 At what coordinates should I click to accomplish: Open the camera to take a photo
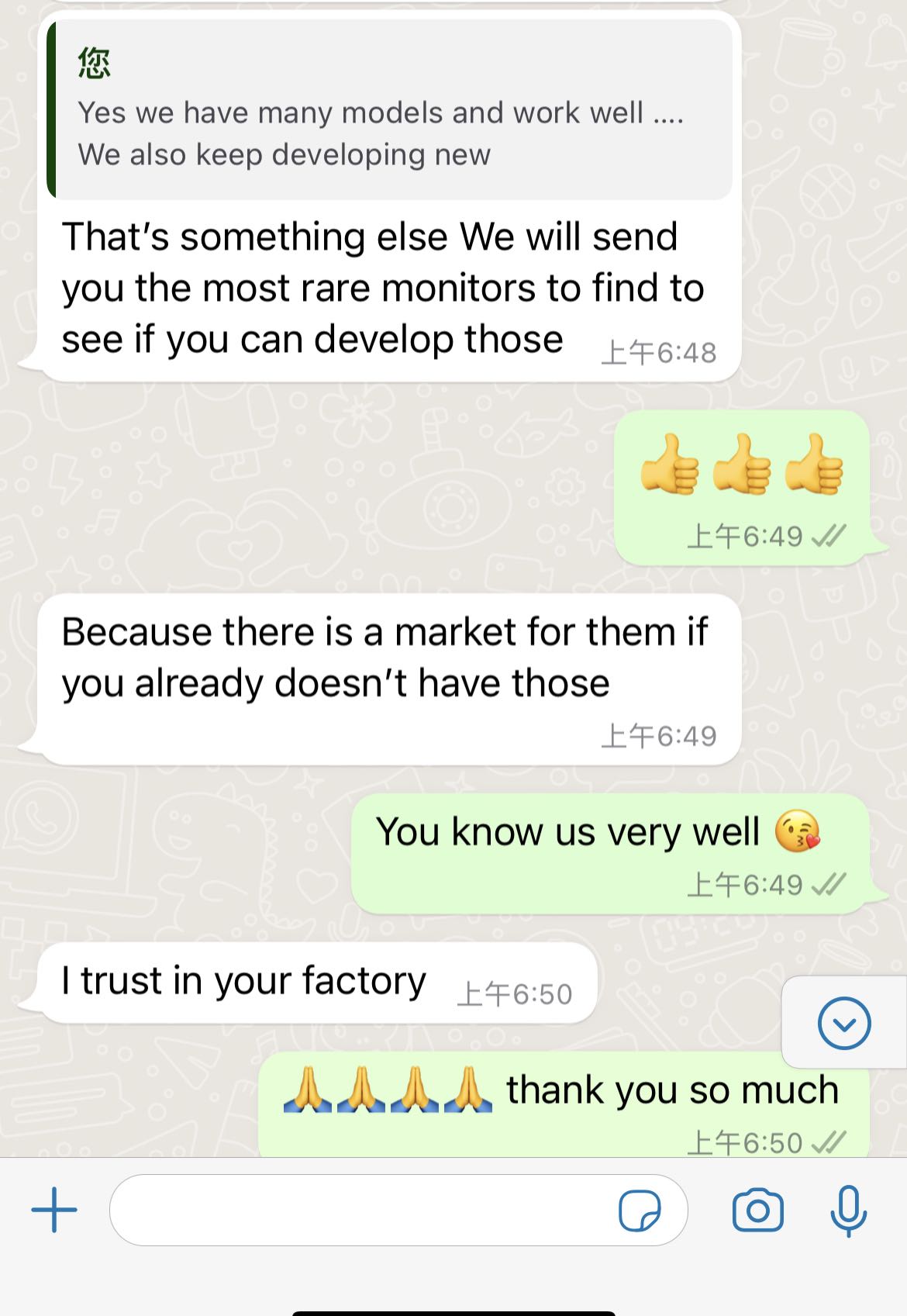pyautogui.click(x=757, y=1211)
